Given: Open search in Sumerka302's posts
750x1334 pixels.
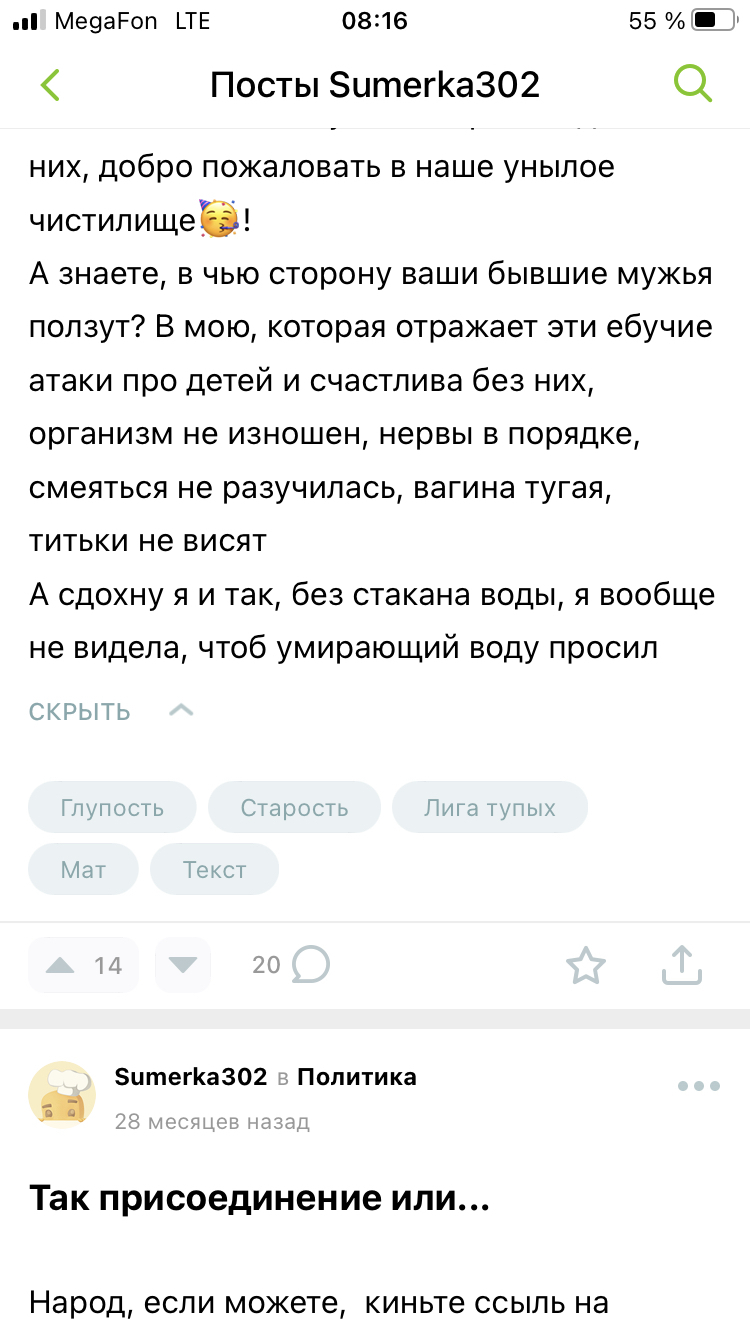Looking at the screenshot, I should tap(693, 84).
